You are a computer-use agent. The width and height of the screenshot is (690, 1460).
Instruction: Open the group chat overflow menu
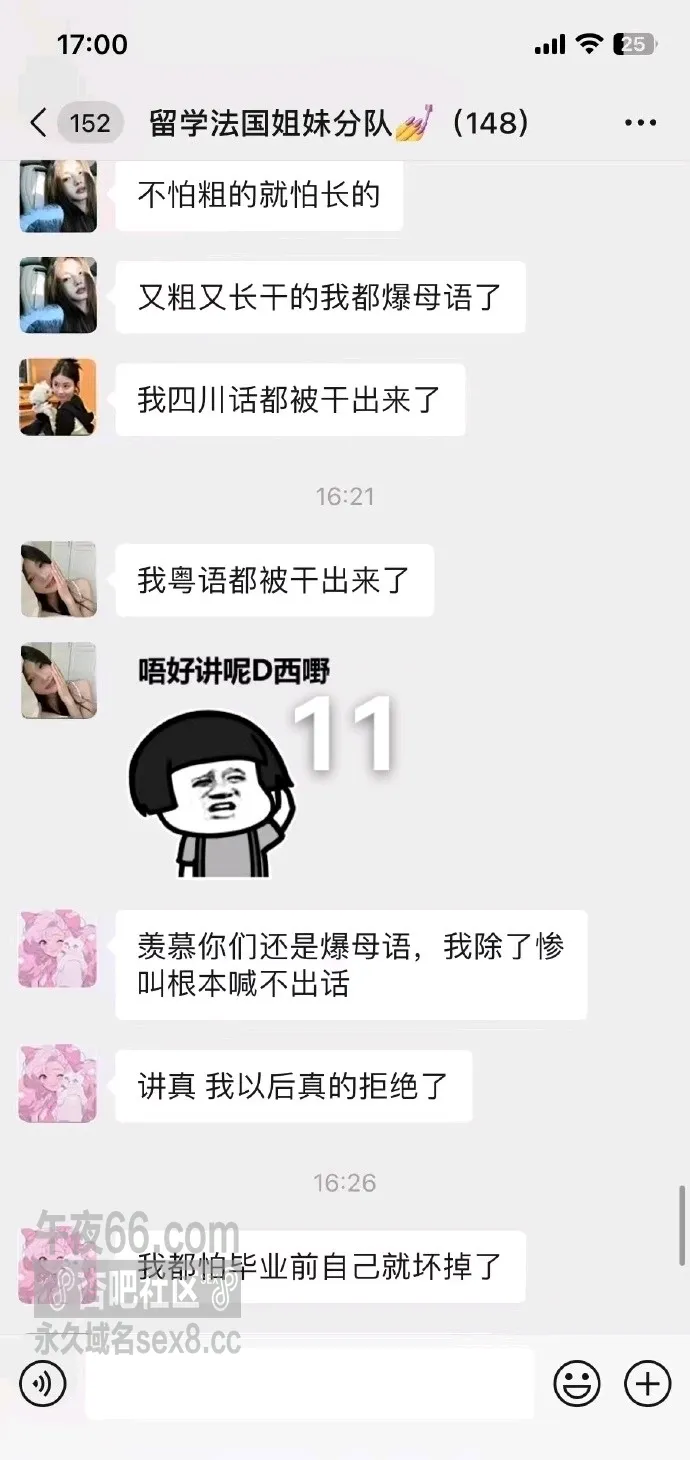click(640, 123)
